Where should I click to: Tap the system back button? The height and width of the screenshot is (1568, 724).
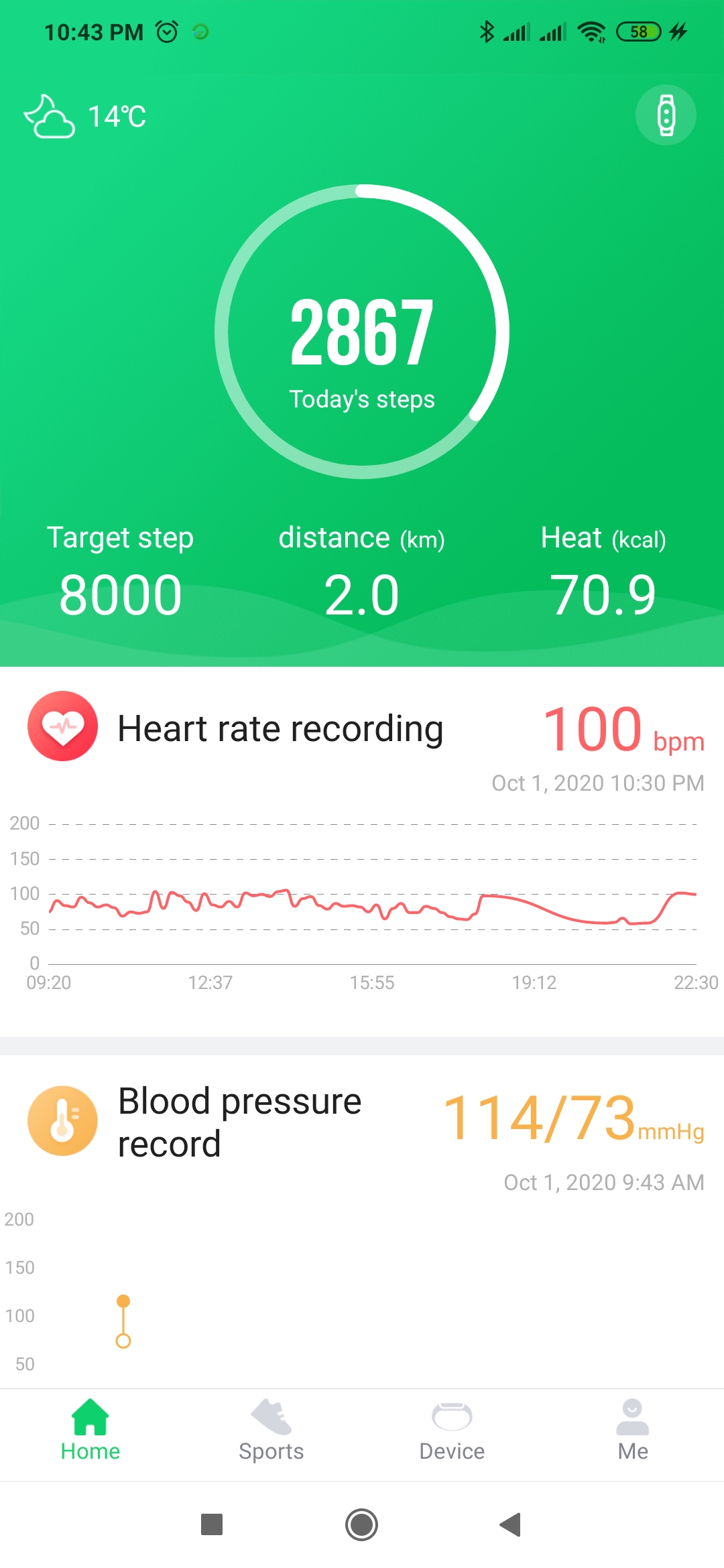coord(511,1524)
